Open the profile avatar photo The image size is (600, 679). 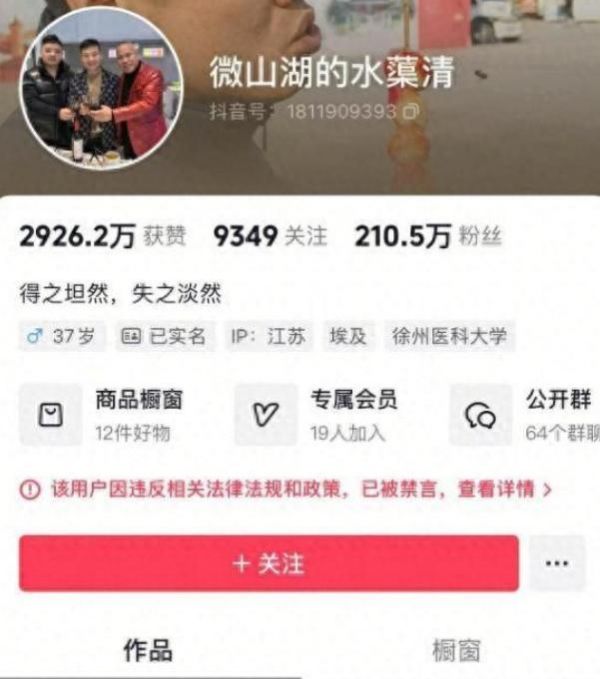pos(100,88)
